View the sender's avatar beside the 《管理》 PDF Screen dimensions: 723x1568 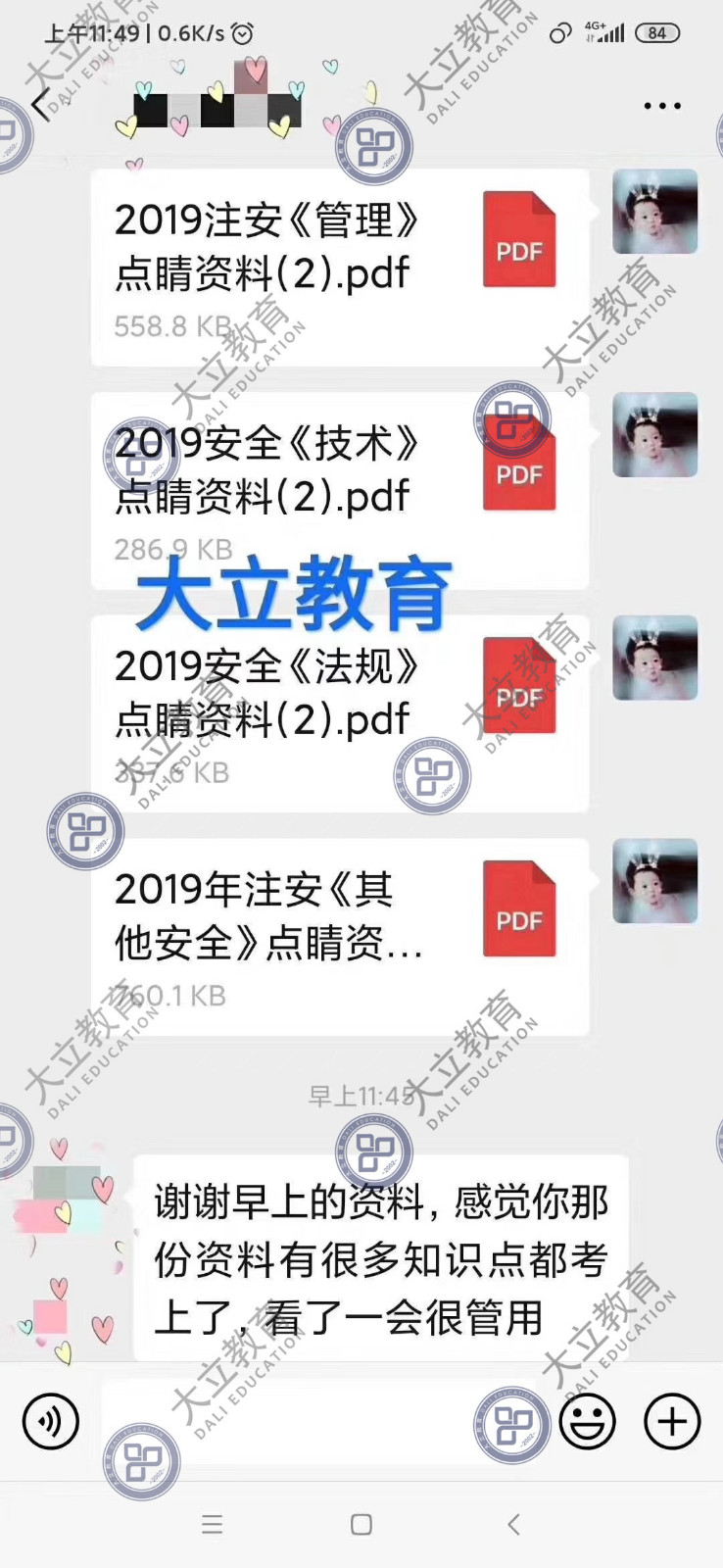click(654, 212)
